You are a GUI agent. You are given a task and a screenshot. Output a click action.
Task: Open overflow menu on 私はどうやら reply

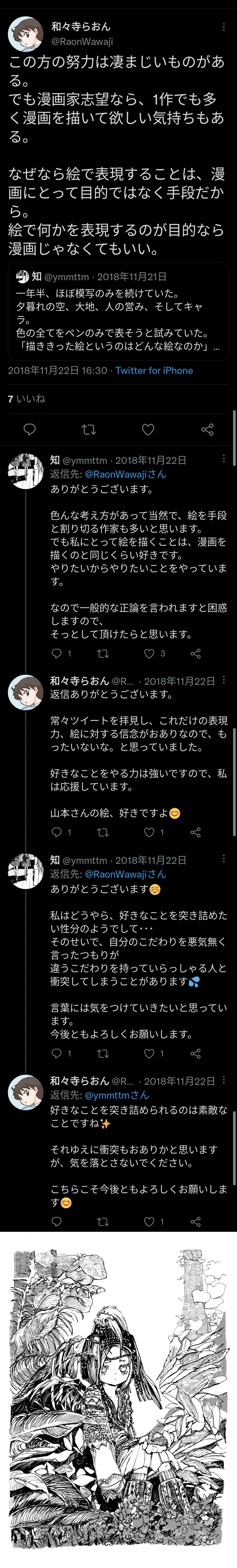click(x=224, y=859)
